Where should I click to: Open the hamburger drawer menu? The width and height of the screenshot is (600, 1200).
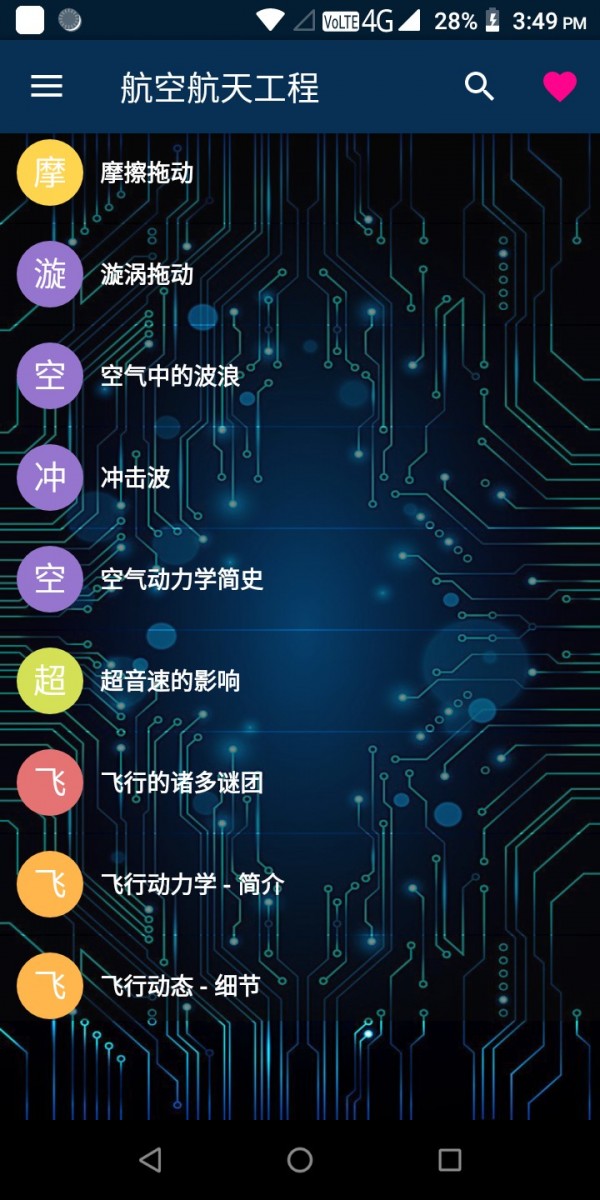pyautogui.click(x=46, y=87)
